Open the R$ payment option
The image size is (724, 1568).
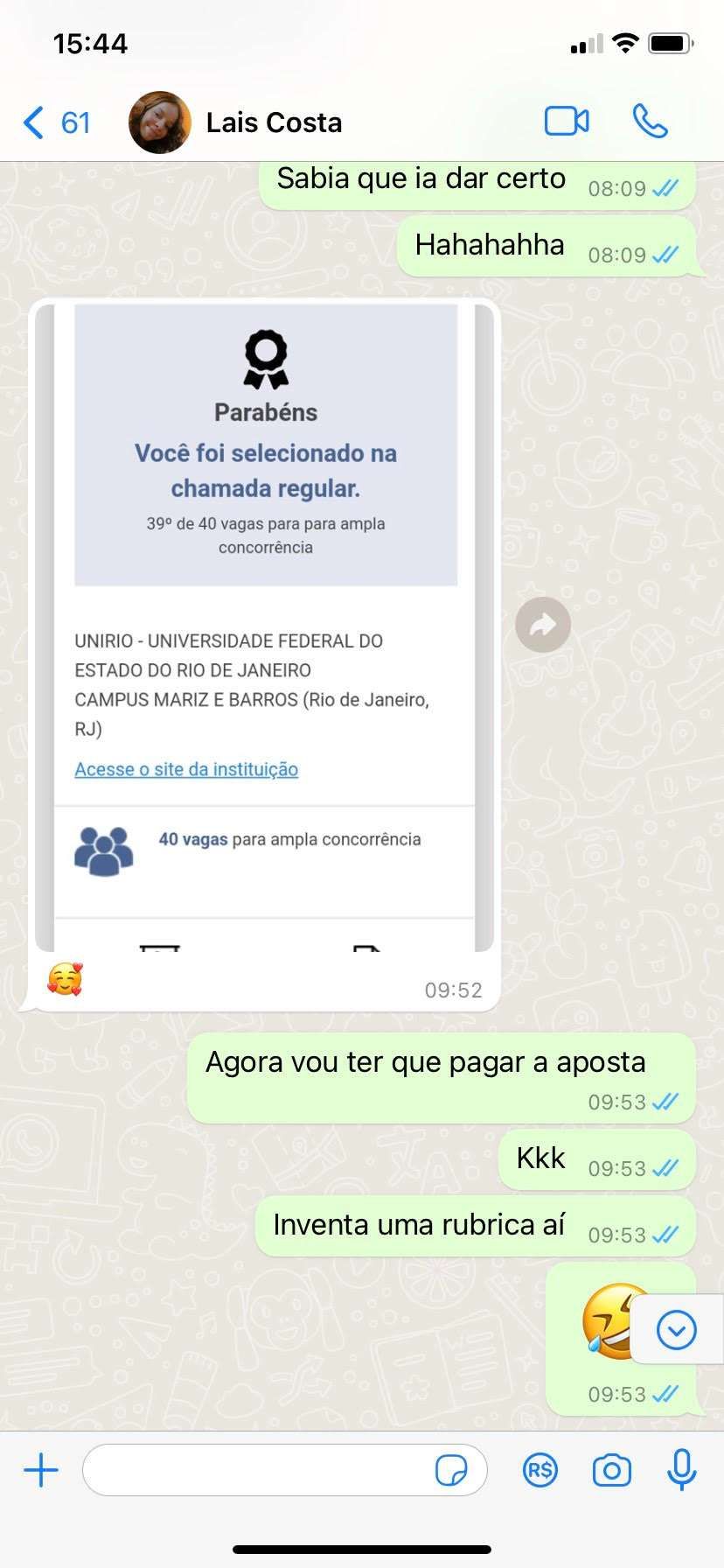540,1470
